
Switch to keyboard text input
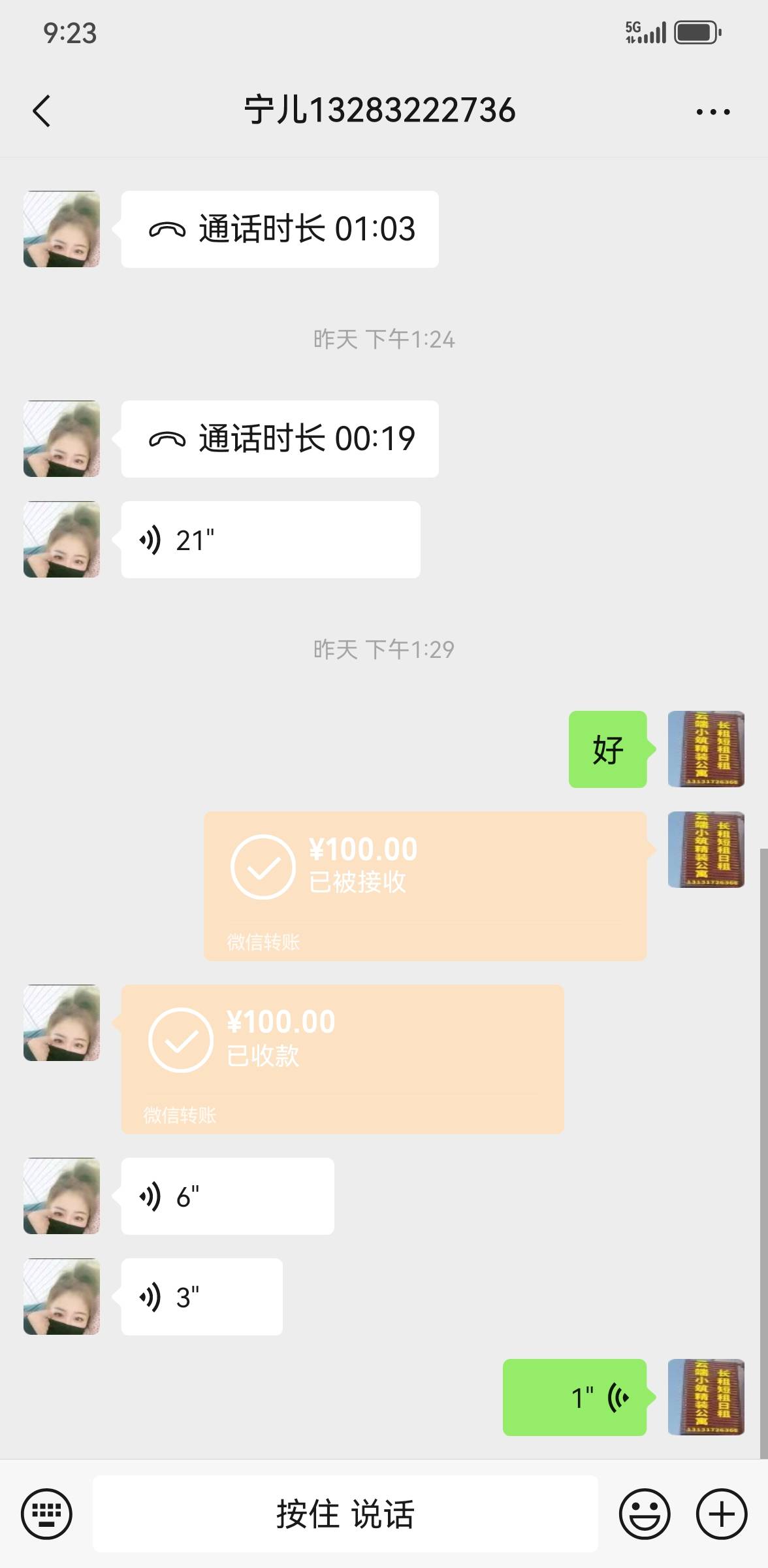coord(46,1514)
